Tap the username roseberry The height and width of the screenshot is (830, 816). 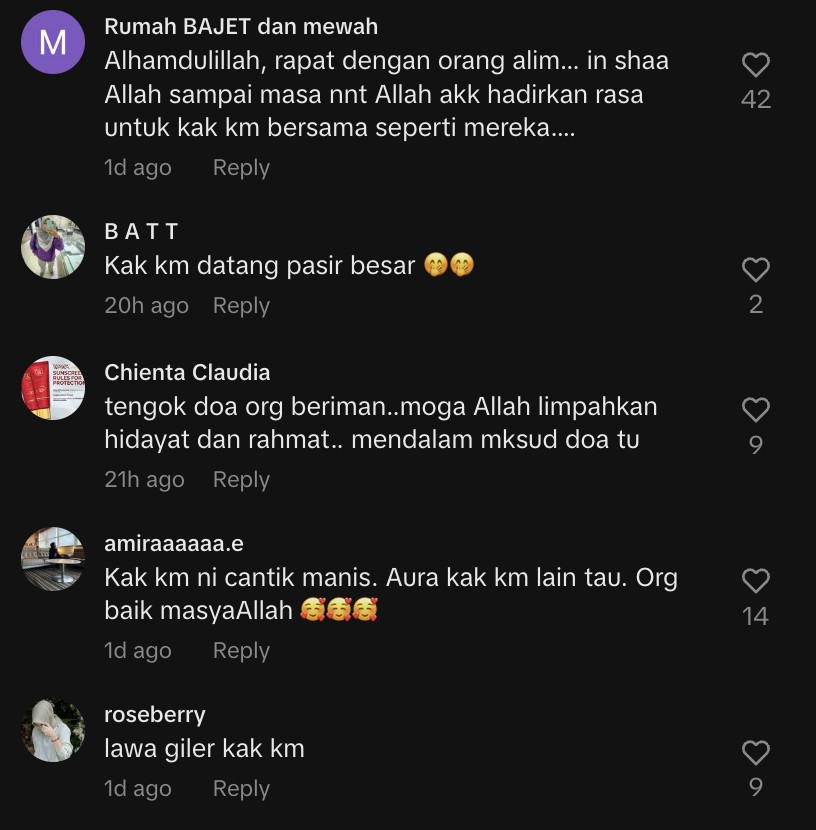[x=155, y=715]
